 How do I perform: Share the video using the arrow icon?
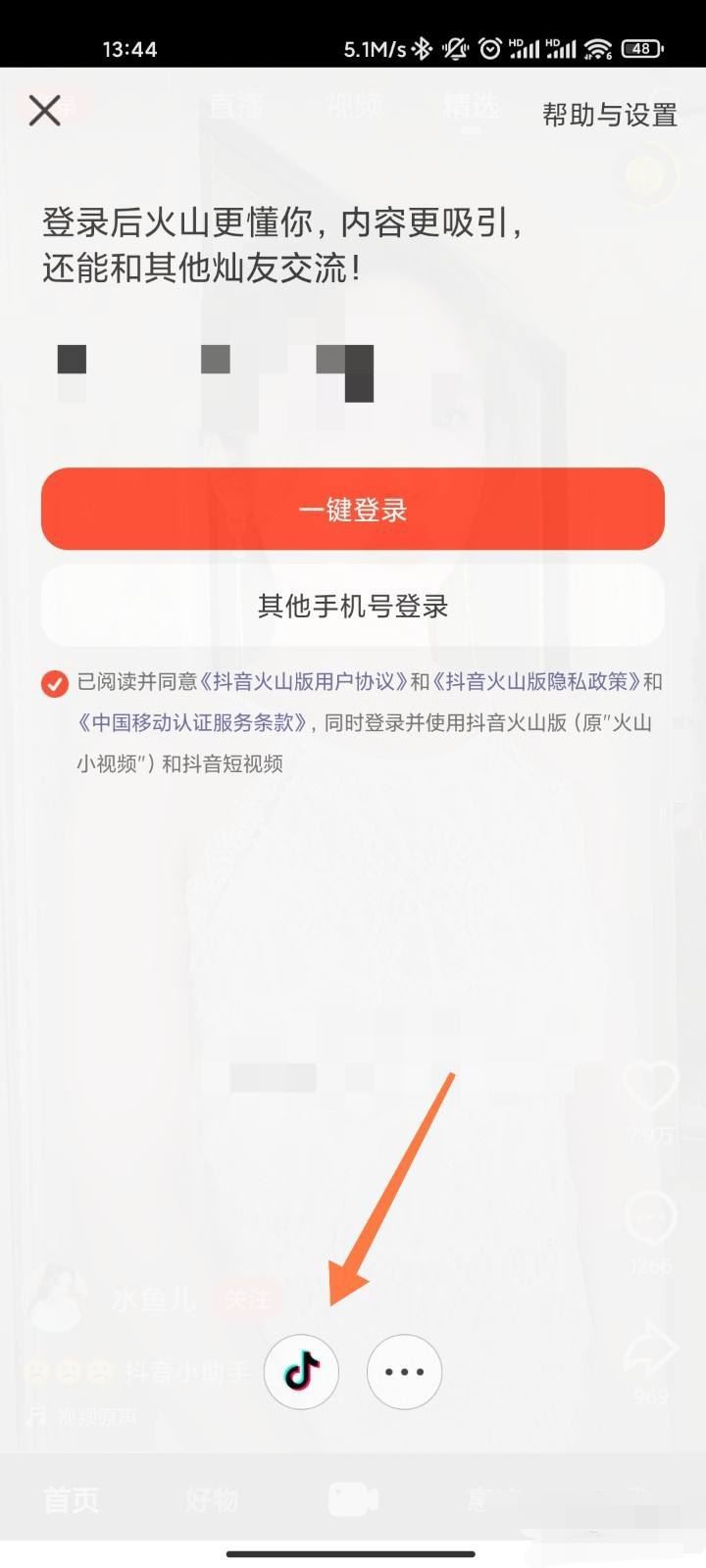[x=650, y=1347]
